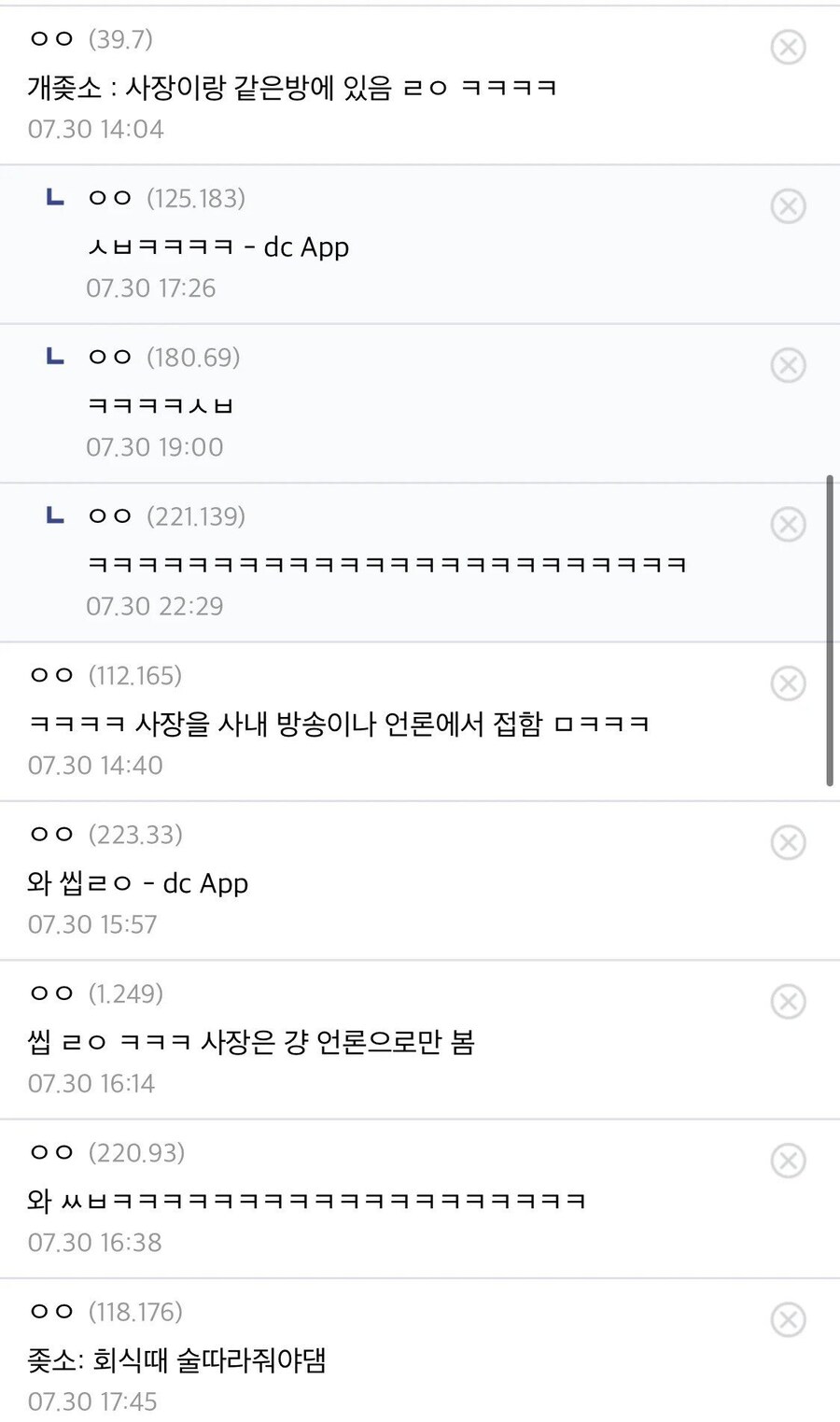The height and width of the screenshot is (1422, 840).
Task: Delete the 16:38 comment via its circle X
Action: click(x=789, y=1161)
